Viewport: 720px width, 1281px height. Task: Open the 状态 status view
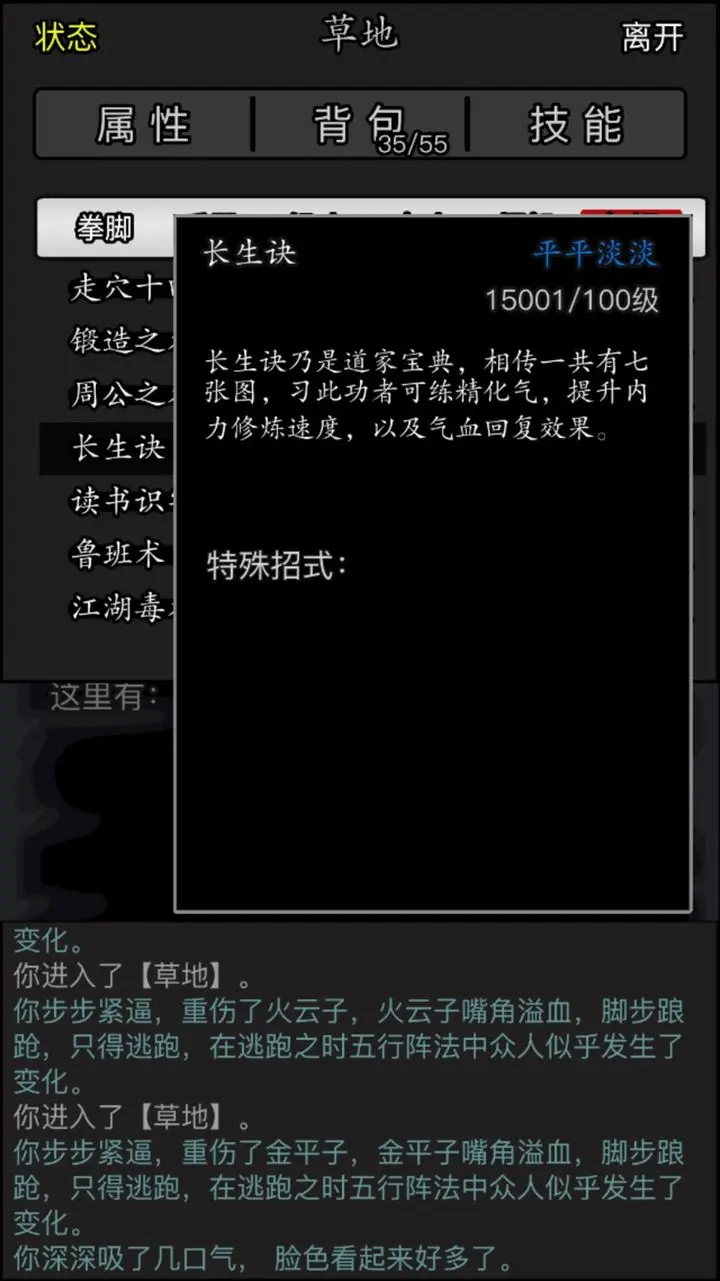tap(66, 37)
